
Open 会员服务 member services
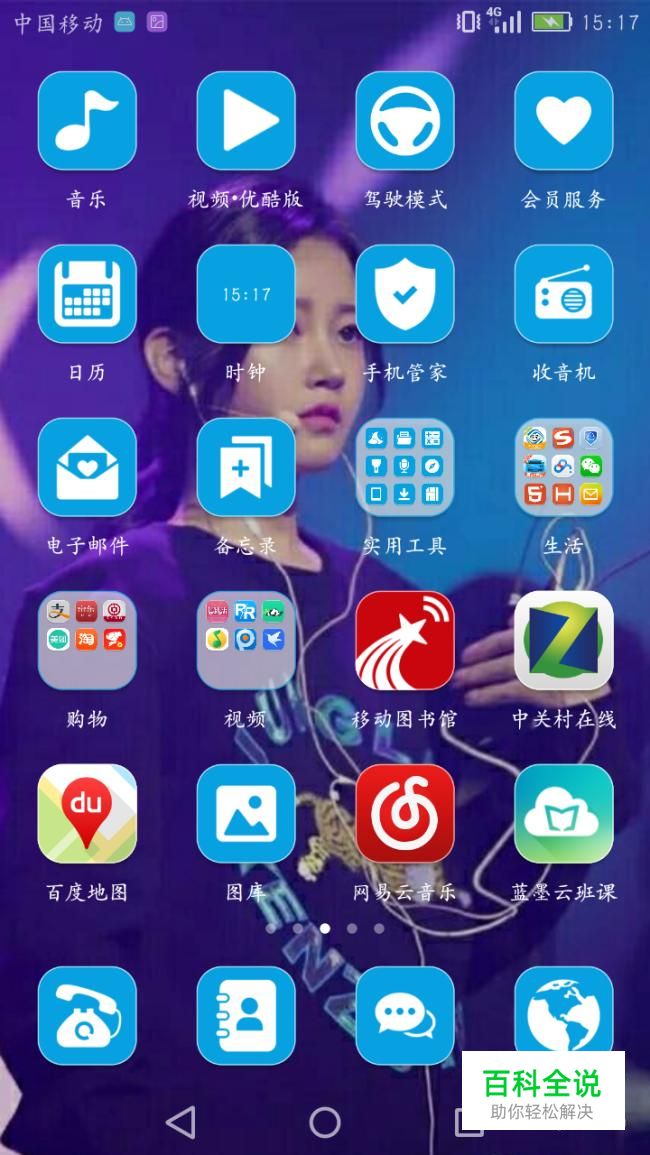click(564, 121)
